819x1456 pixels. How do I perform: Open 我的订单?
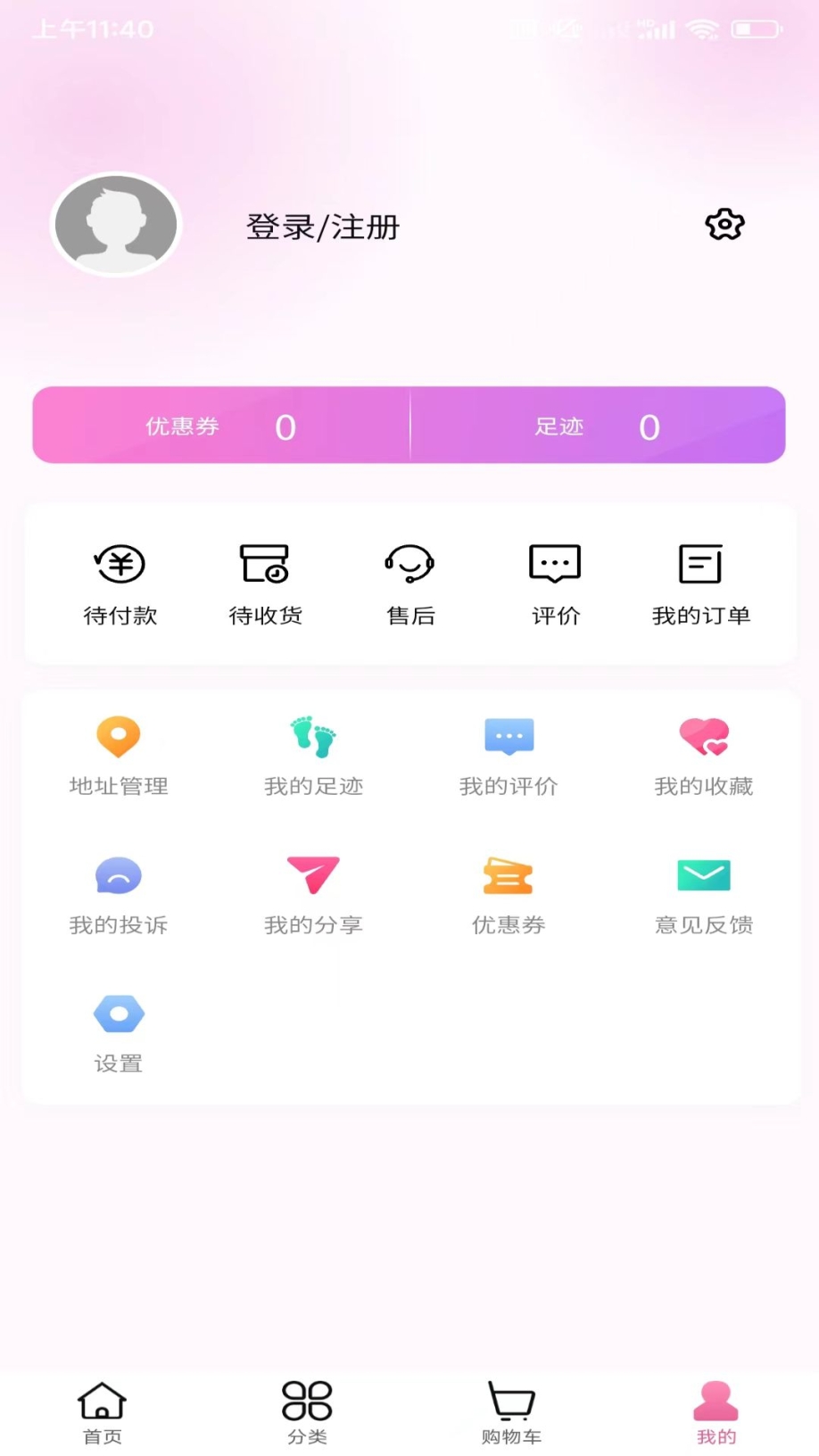[x=700, y=581]
